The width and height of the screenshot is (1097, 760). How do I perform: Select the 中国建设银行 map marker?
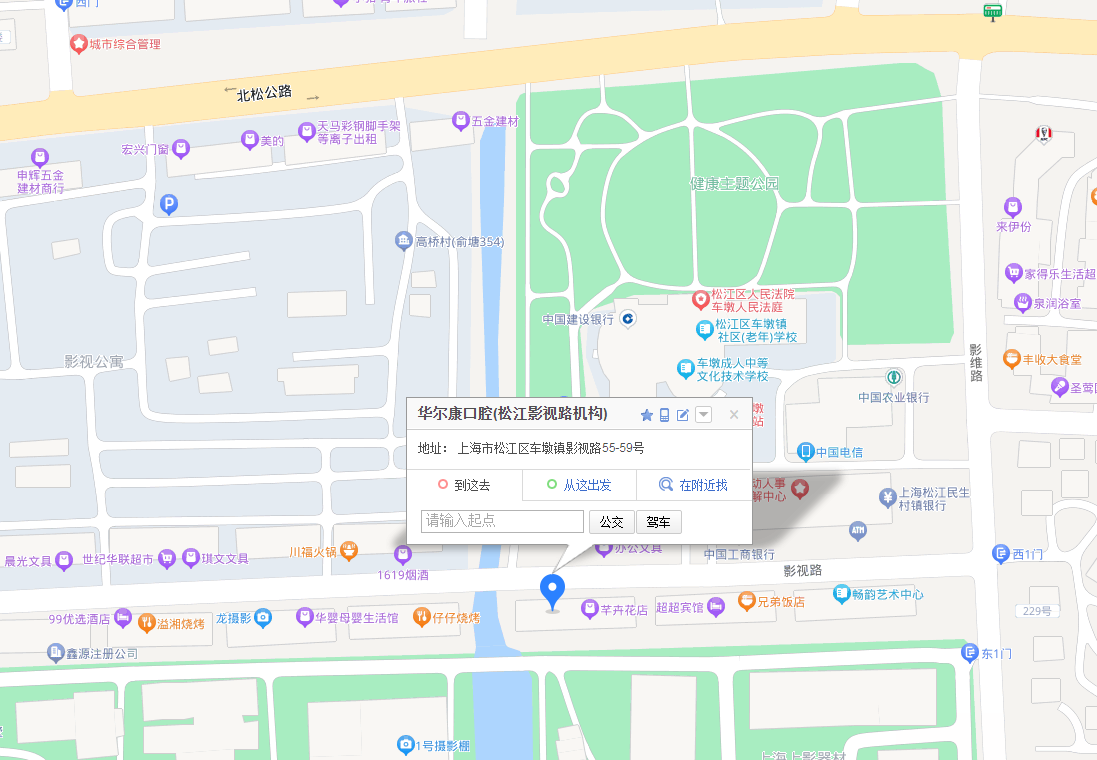tap(627, 319)
